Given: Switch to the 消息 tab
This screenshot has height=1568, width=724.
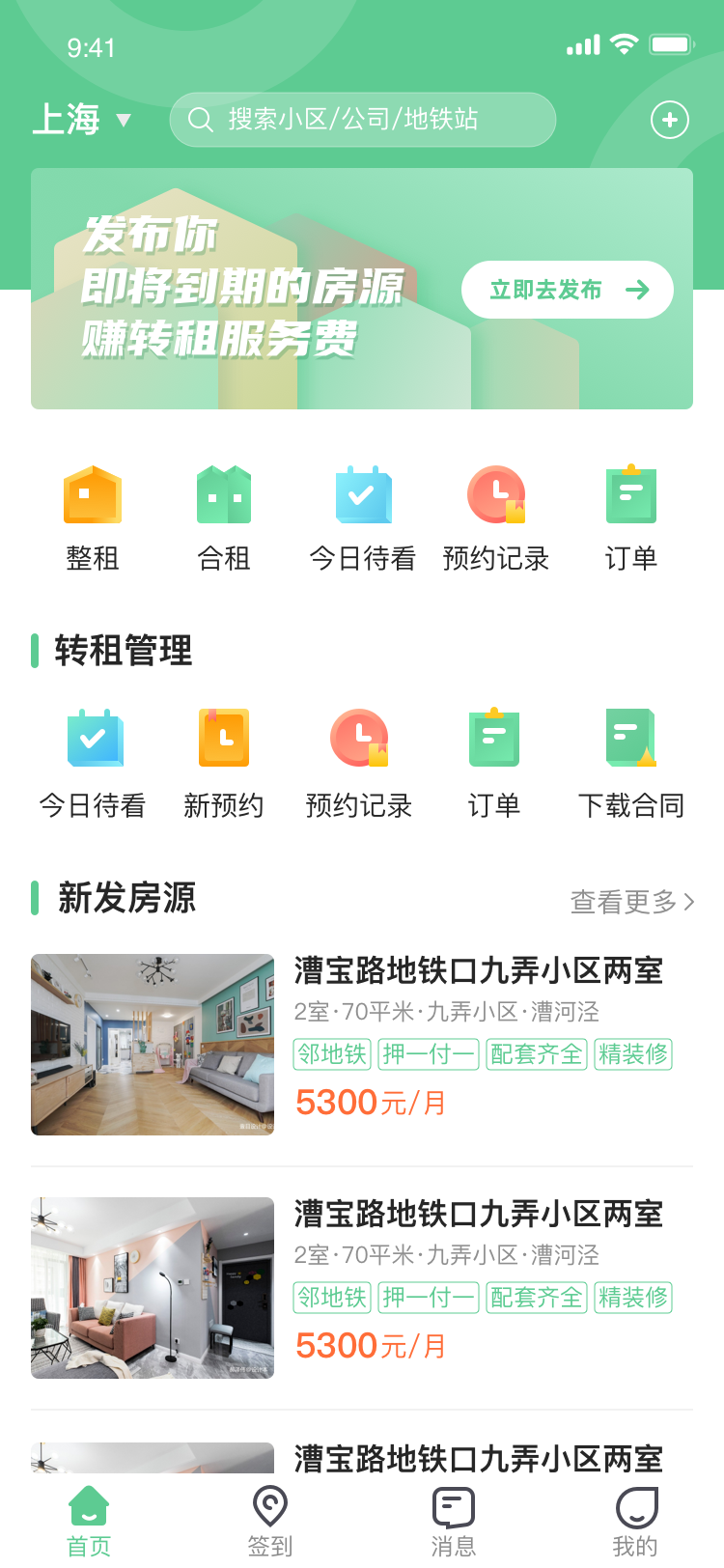Looking at the screenshot, I should tap(454, 1522).
